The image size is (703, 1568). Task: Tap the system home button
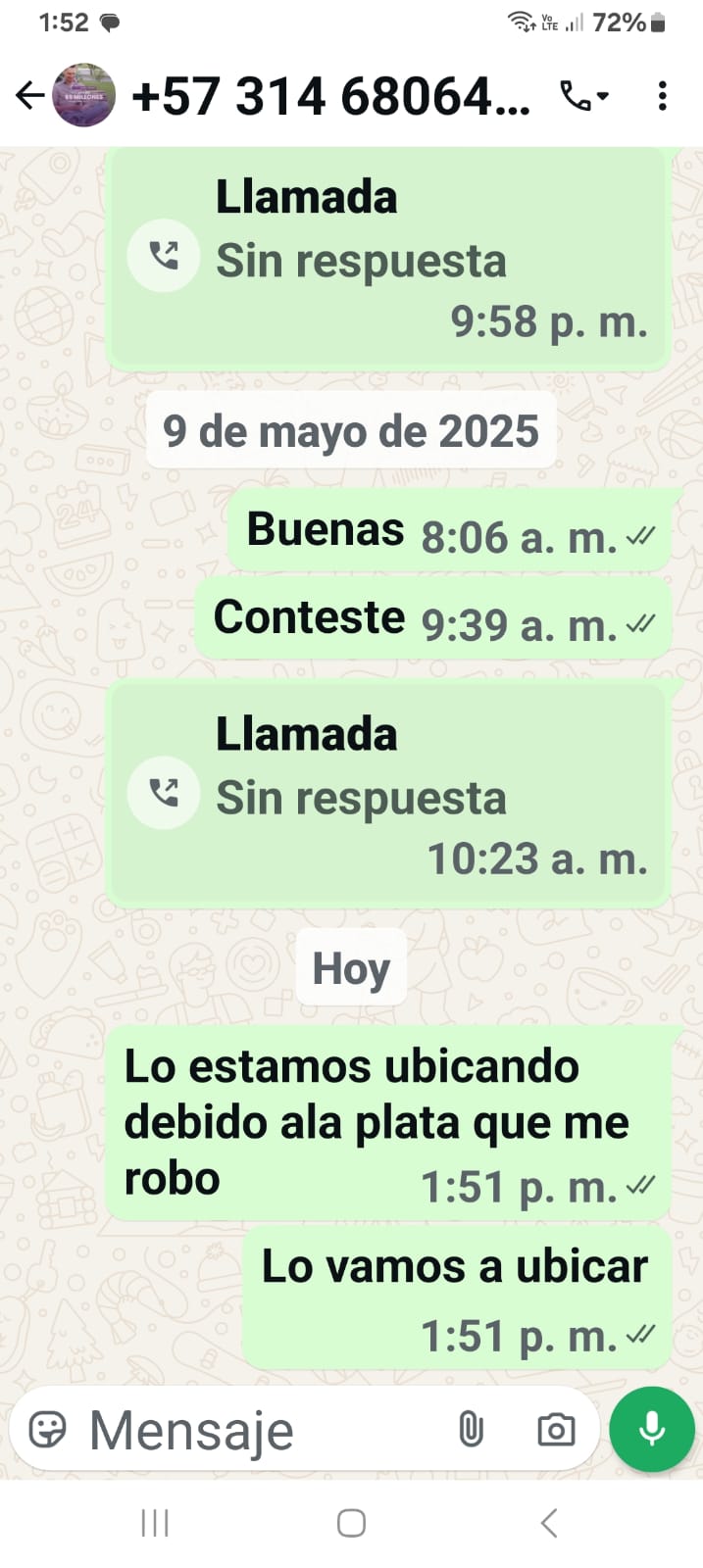pos(351,1523)
